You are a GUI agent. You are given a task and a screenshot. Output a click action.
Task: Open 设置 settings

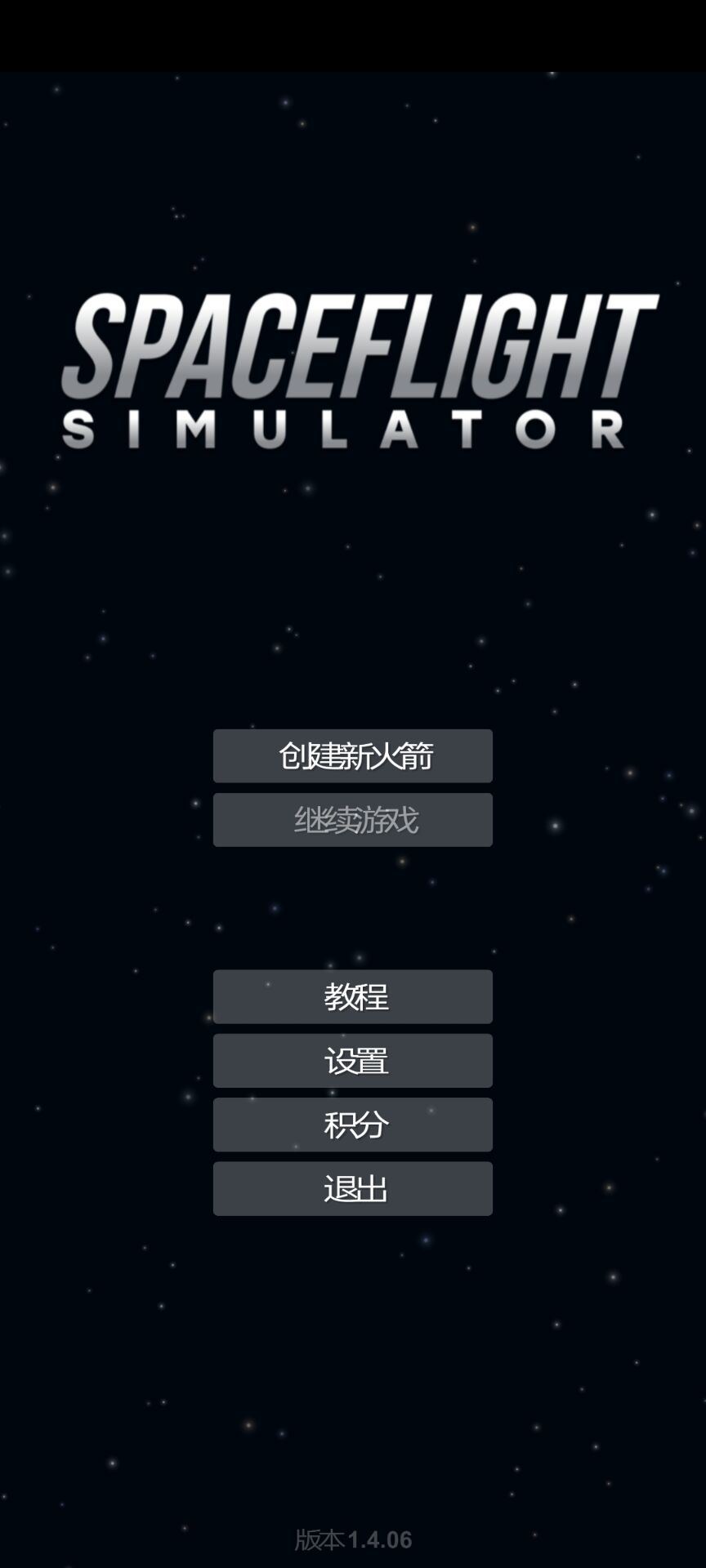tap(352, 1060)
